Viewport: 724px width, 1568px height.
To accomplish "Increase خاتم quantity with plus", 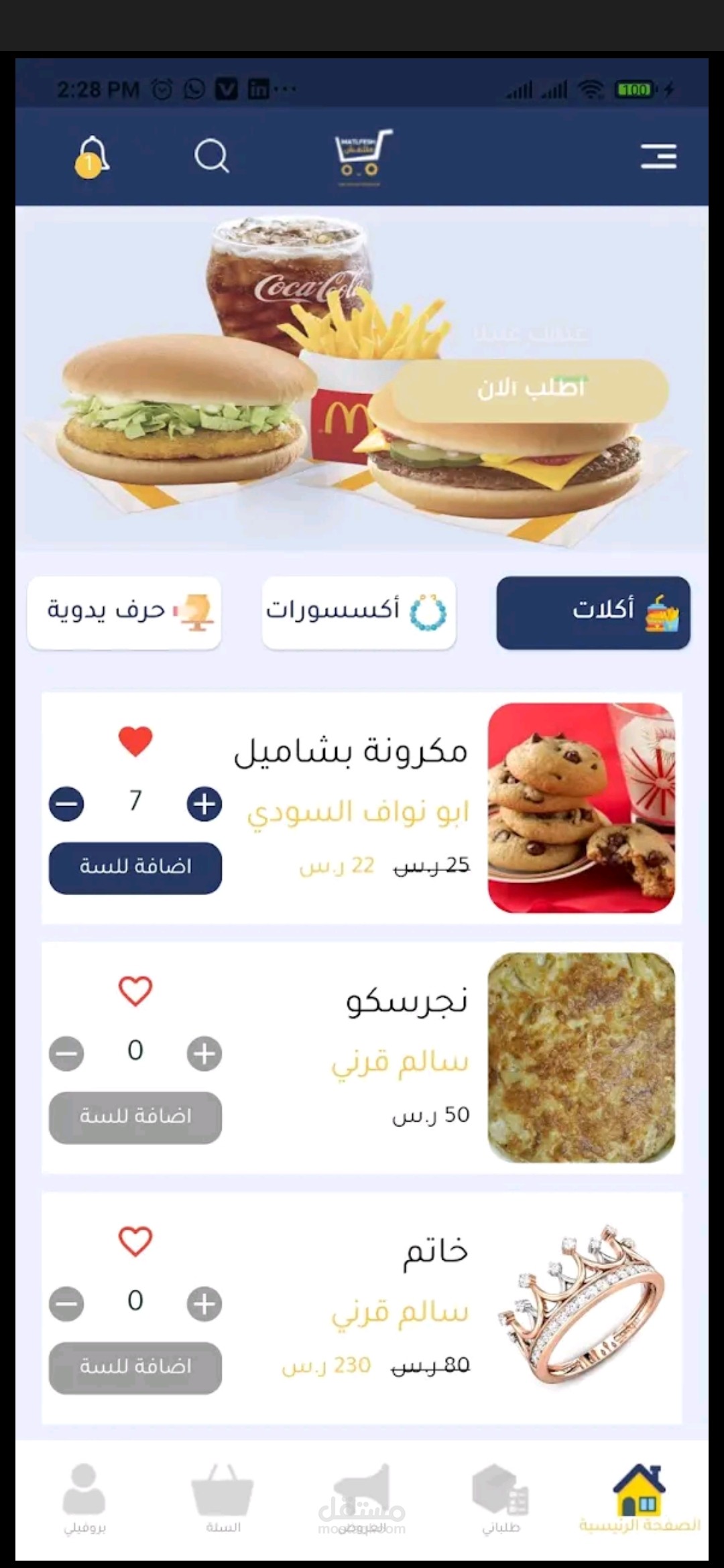I will coord(204,1303).
